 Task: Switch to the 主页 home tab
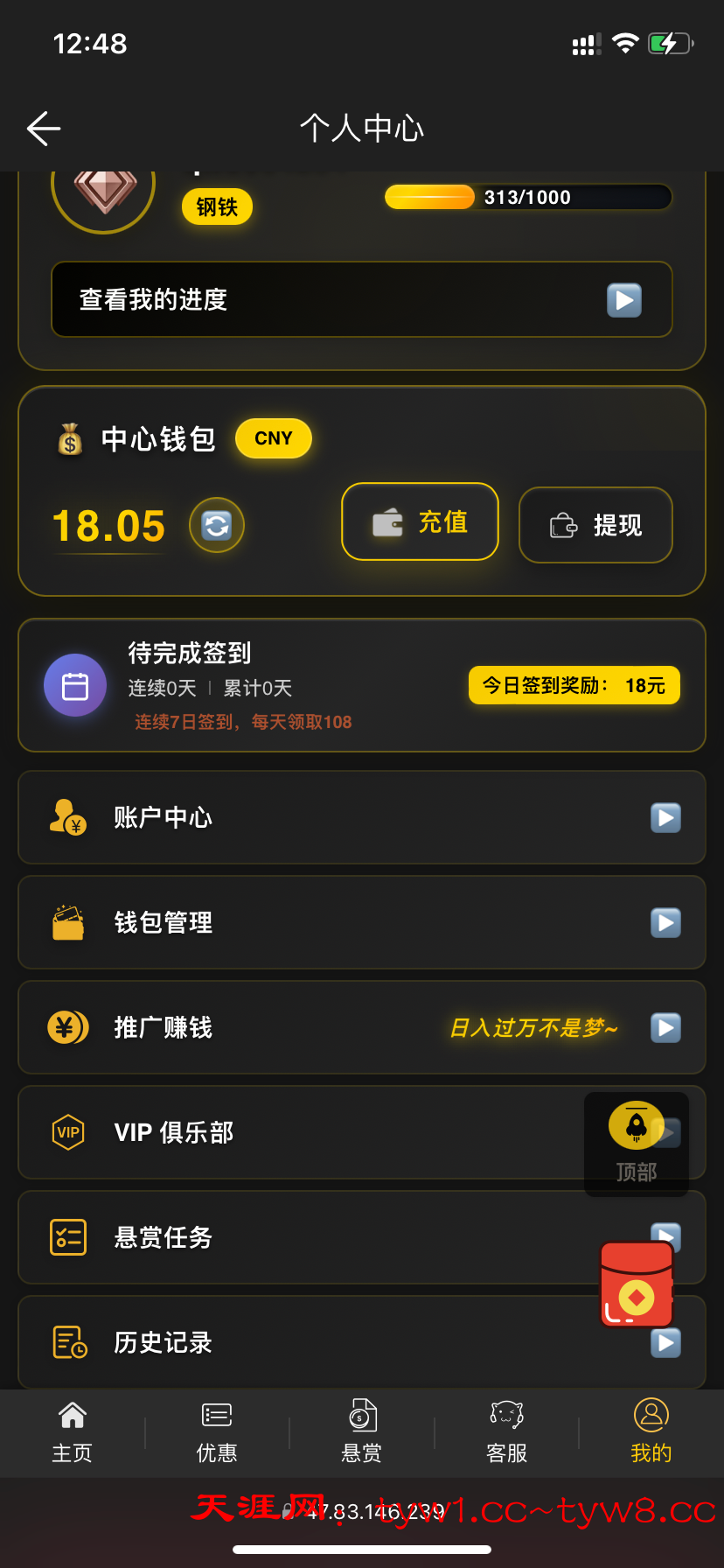tap(72, 1432)
